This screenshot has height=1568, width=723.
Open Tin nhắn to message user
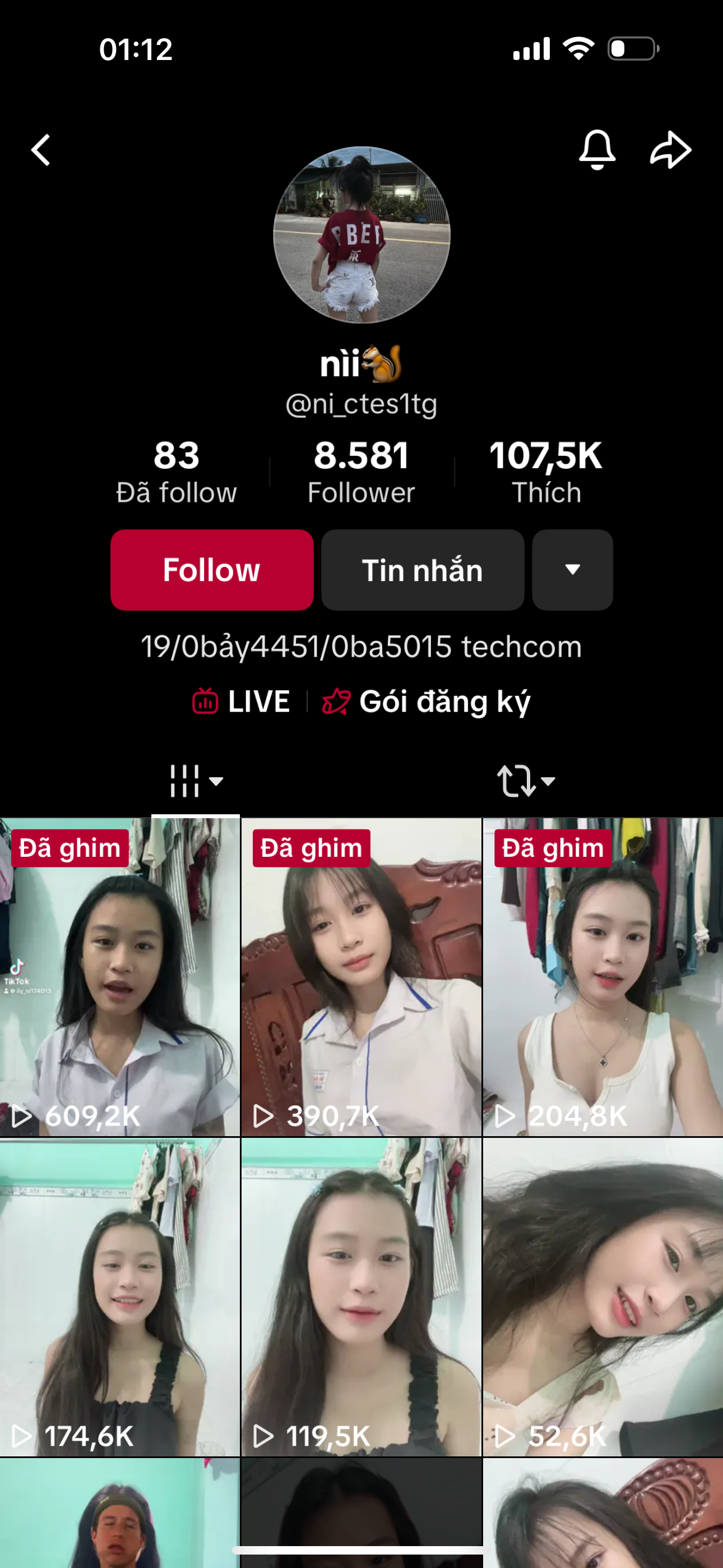tap(423, 570)
